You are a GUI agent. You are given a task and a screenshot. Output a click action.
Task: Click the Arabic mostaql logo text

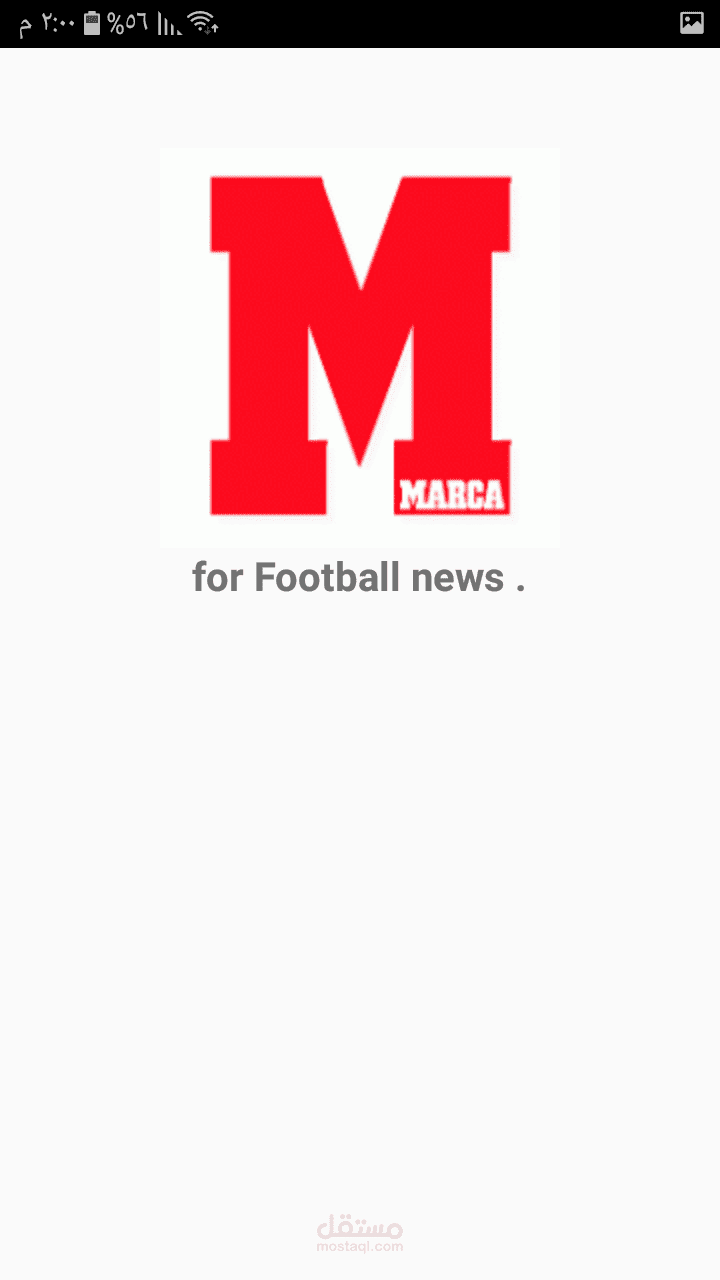click(x=358, y=1226)
